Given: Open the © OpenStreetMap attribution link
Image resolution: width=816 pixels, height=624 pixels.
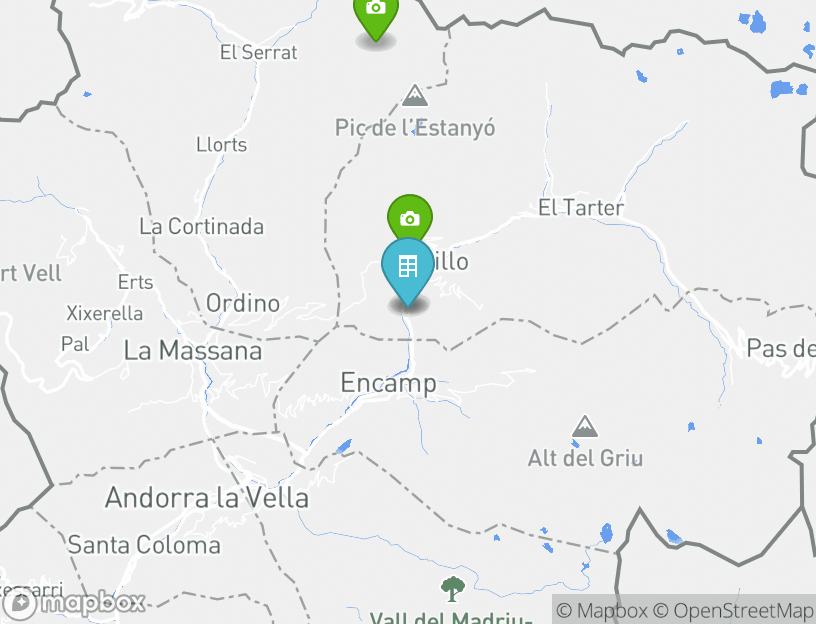Looking at the screenshot, I should coord(733,610).
